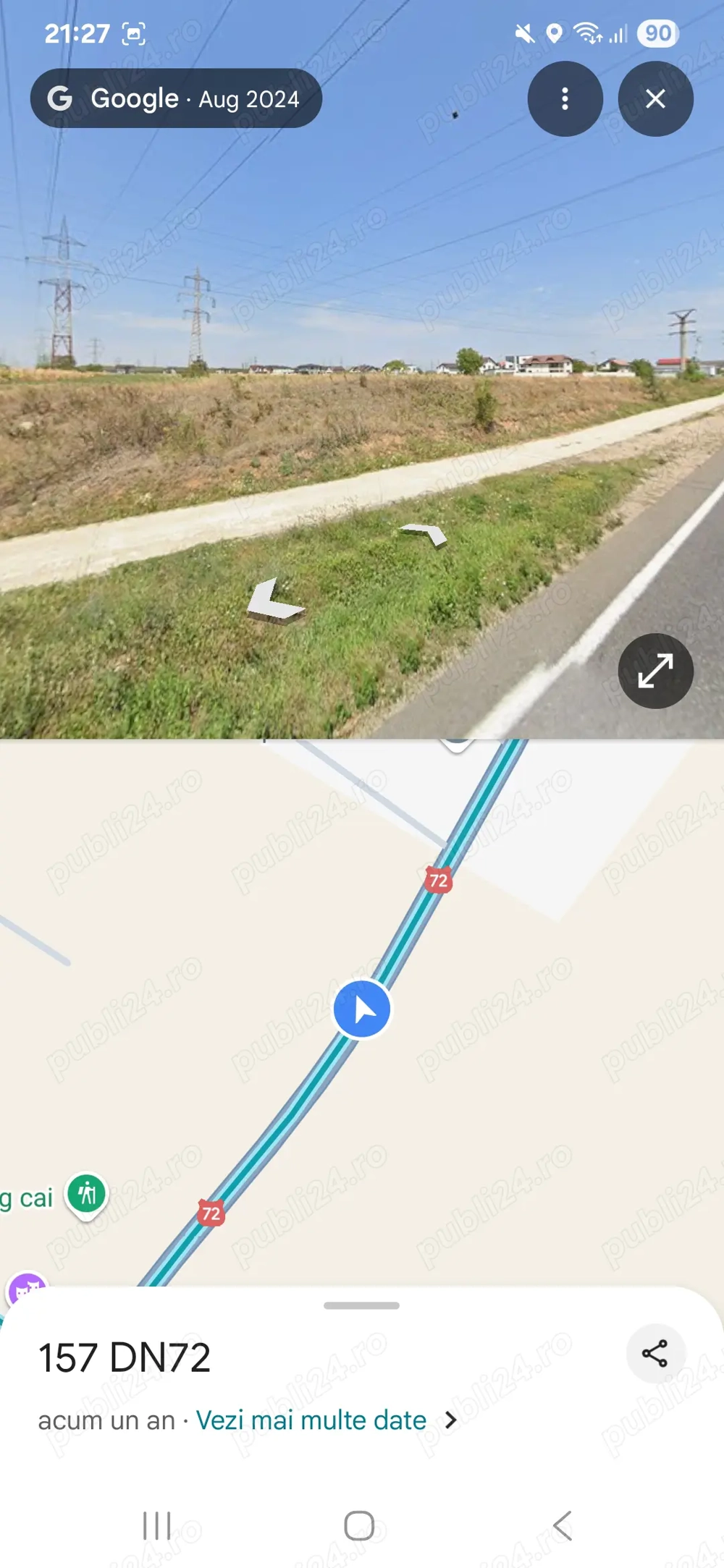Move along the left-pointing Street View arrow
Screen dimensions: 724x1568
[274, 601]
